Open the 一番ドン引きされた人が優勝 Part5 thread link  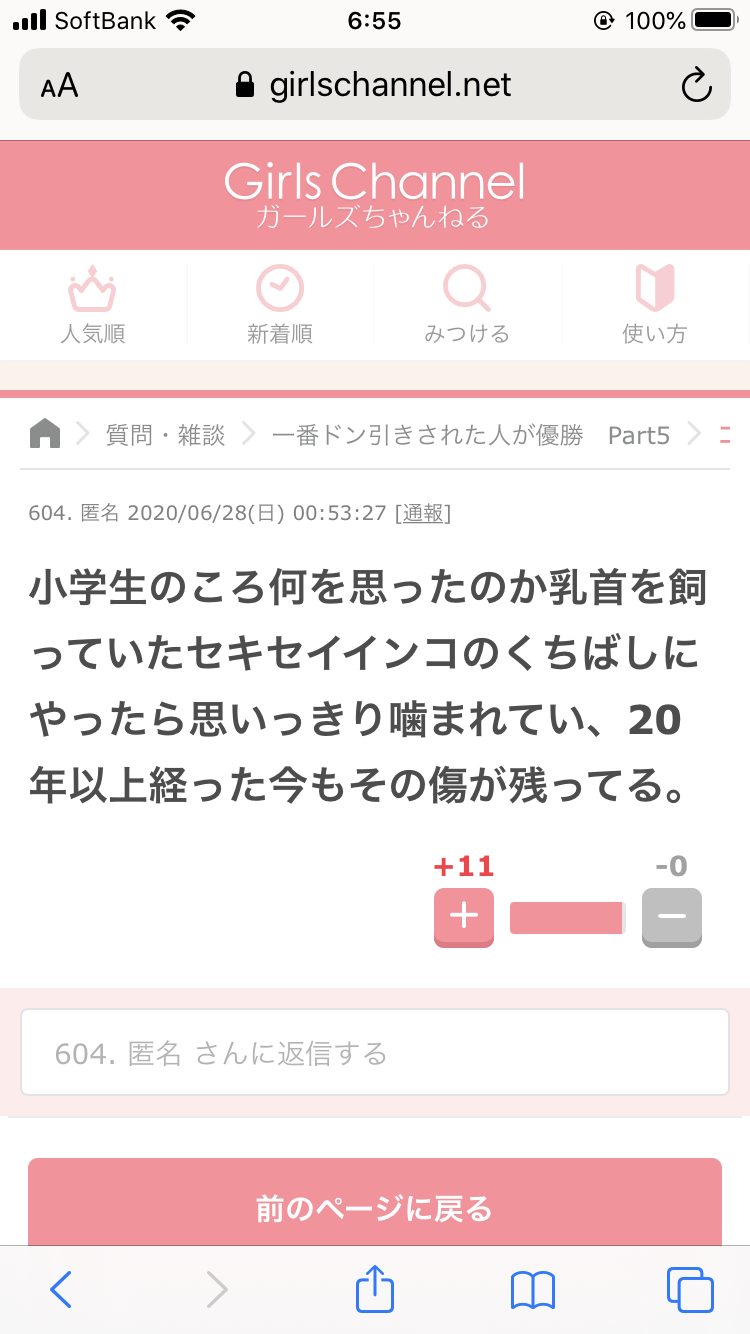tap(470, 435)
